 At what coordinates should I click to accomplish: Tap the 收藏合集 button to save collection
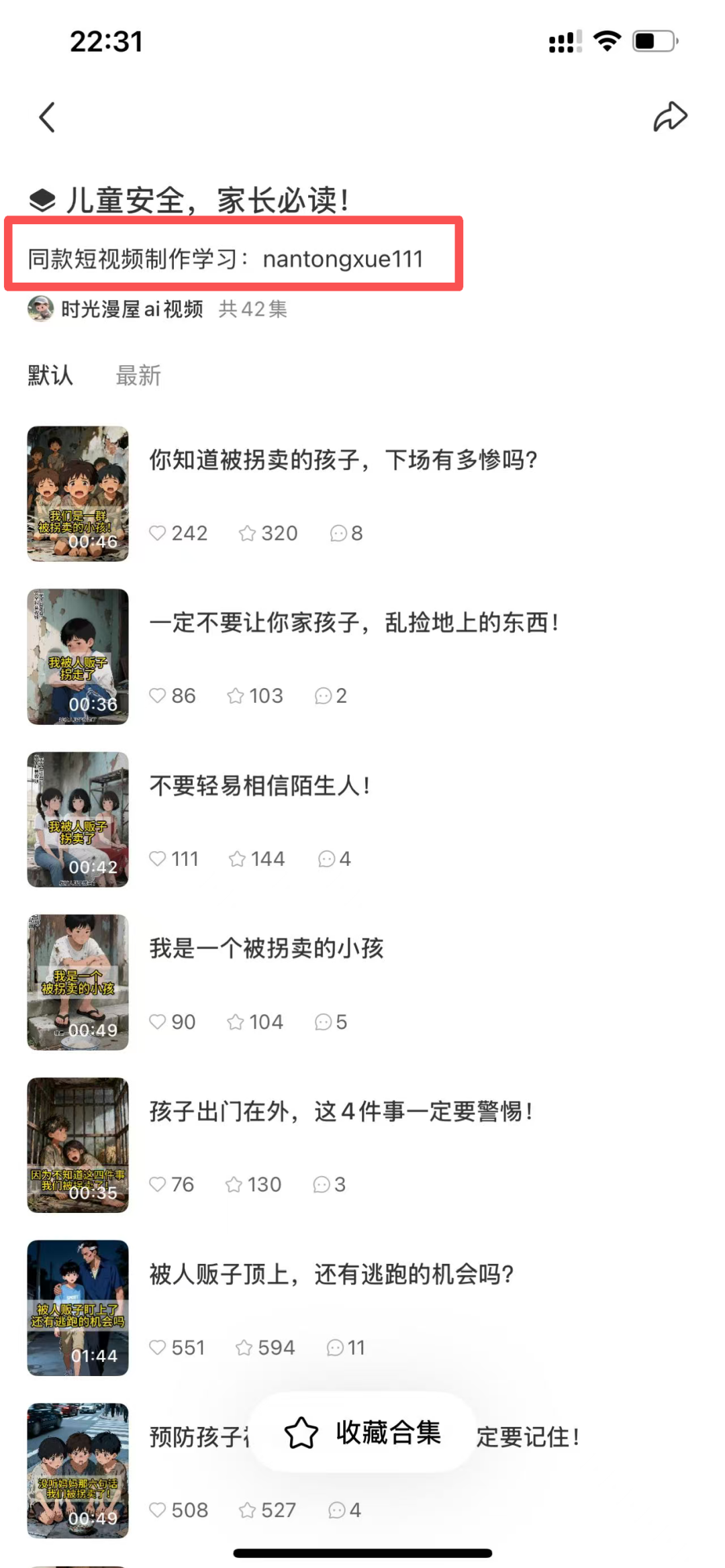tap(362, 1432)
